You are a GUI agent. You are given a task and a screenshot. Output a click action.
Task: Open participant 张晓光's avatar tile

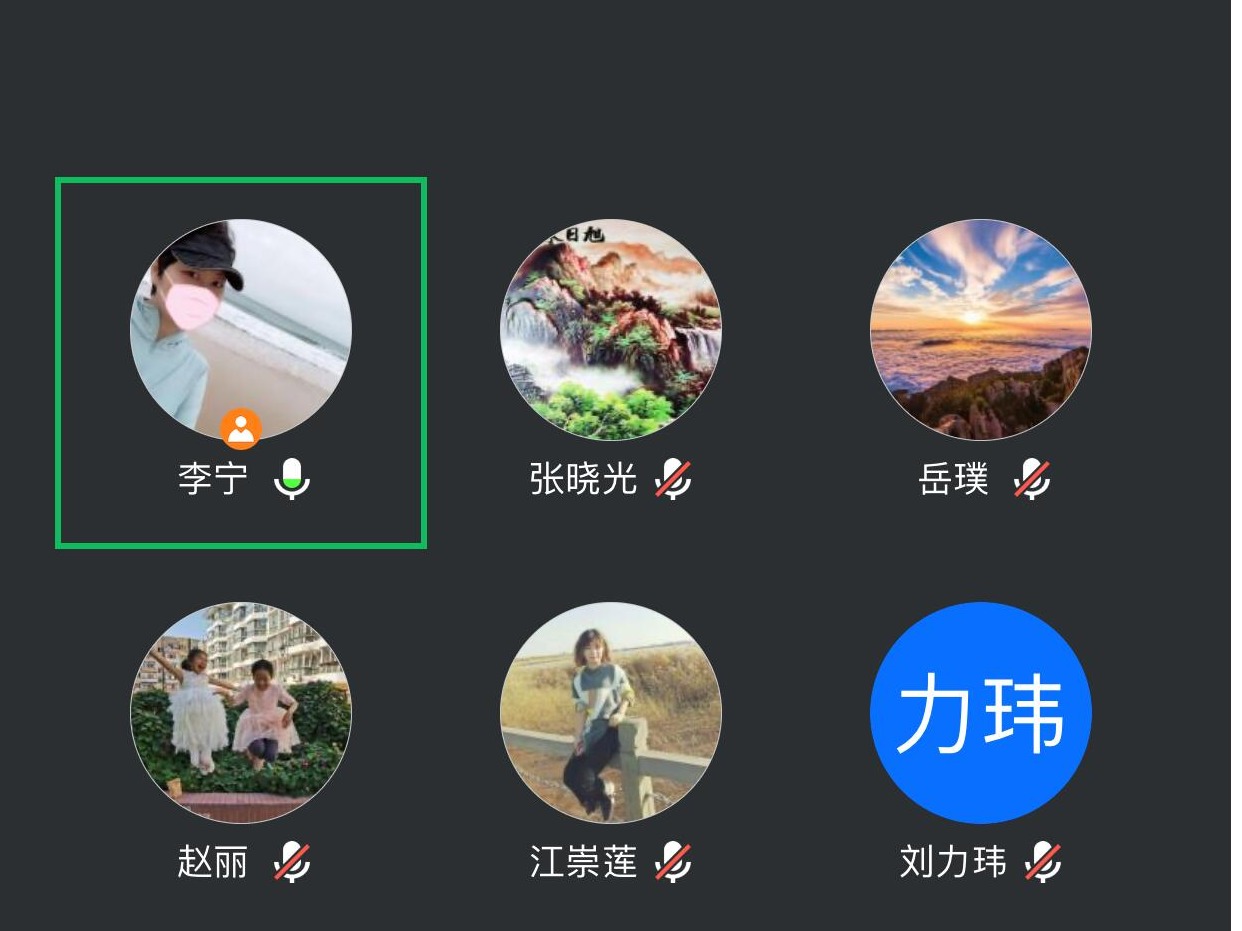[611, 330]
